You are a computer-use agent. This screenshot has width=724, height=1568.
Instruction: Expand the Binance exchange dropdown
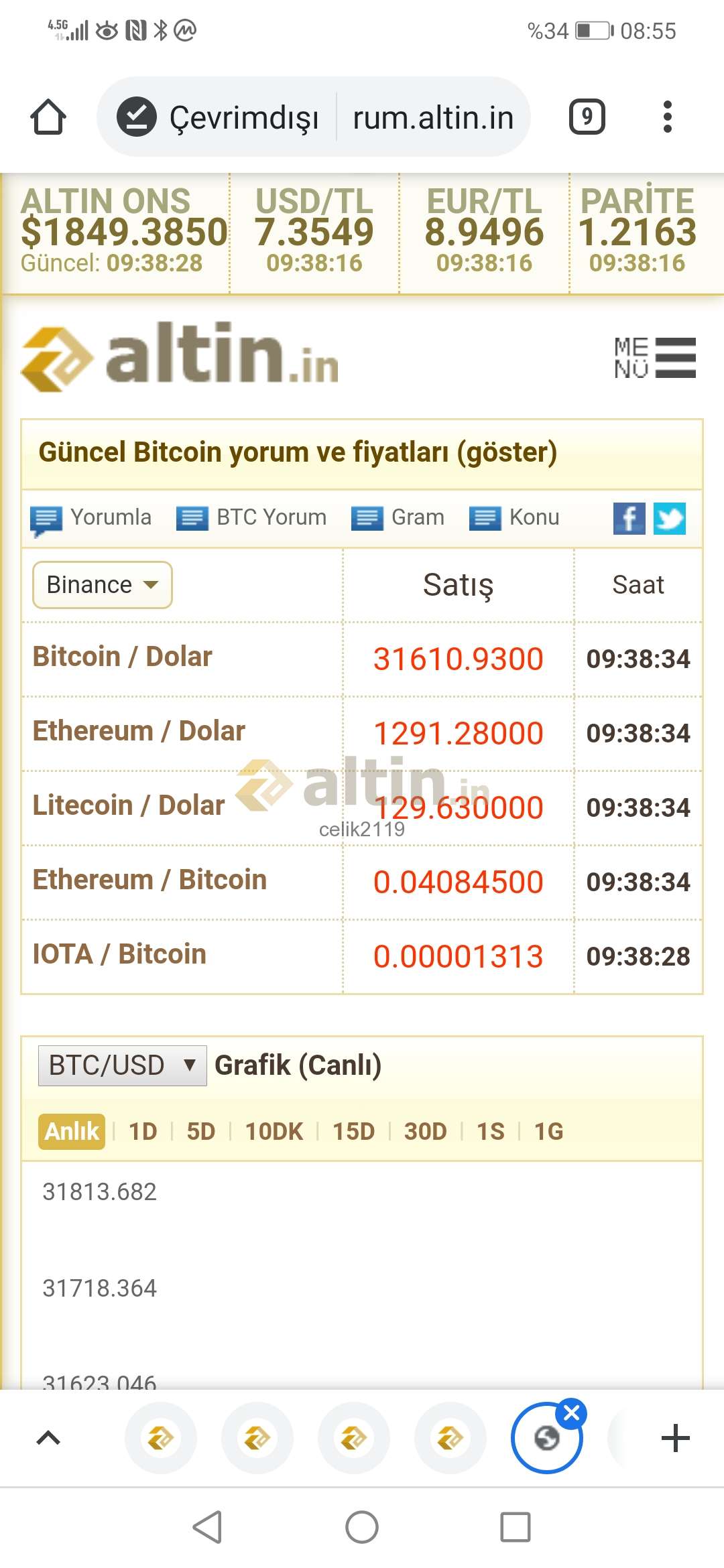coord(103,585)
